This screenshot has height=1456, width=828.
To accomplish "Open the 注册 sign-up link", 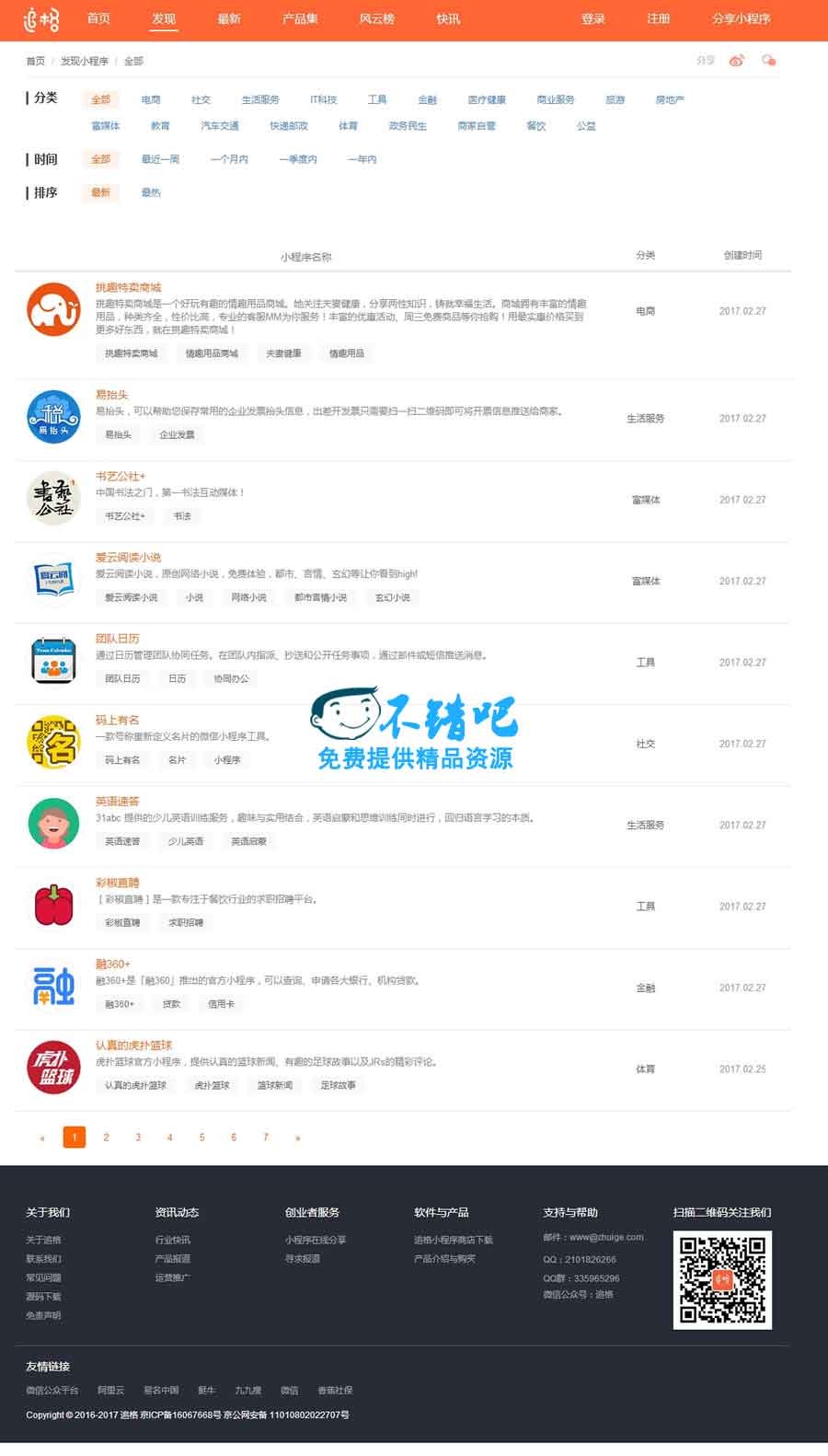I will click(x=659, y=18).
